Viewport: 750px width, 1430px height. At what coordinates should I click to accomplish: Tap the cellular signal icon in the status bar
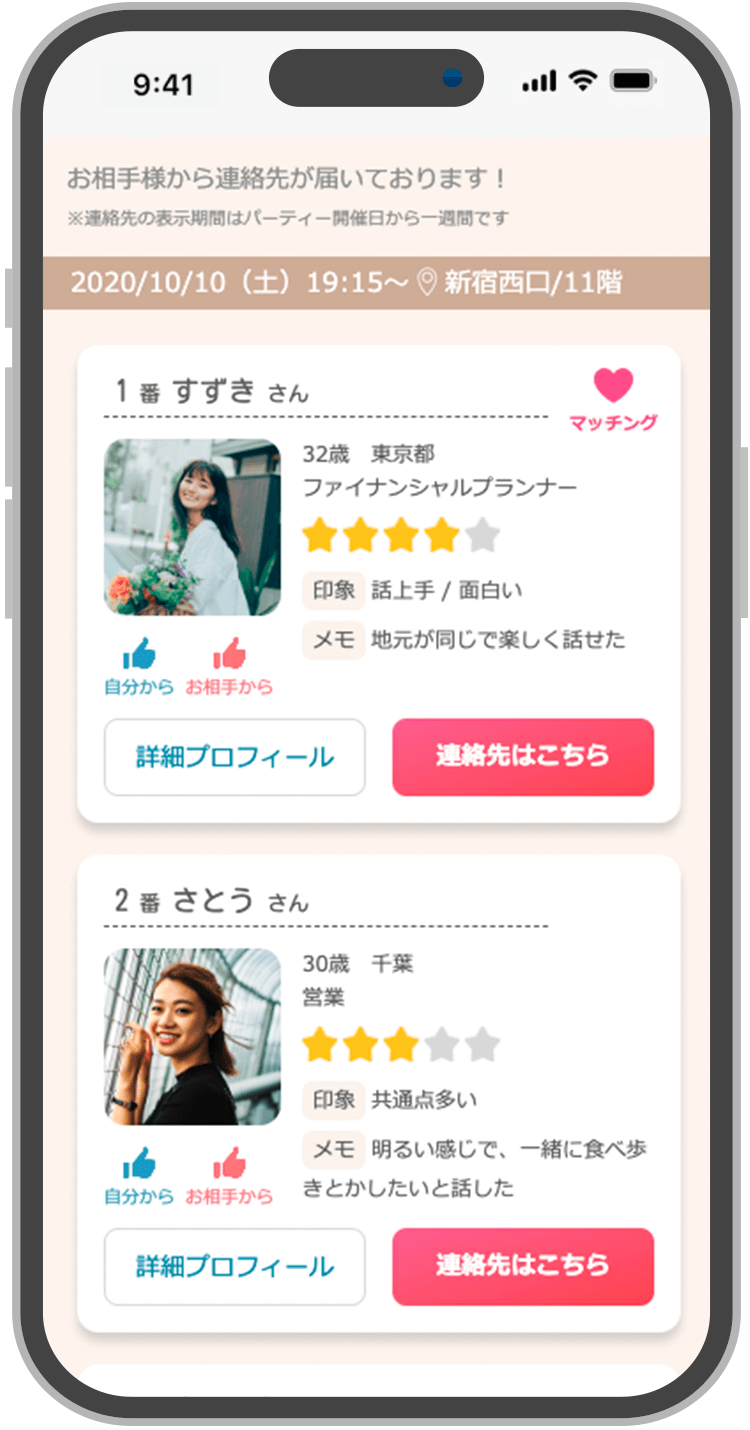pos(540,78)
